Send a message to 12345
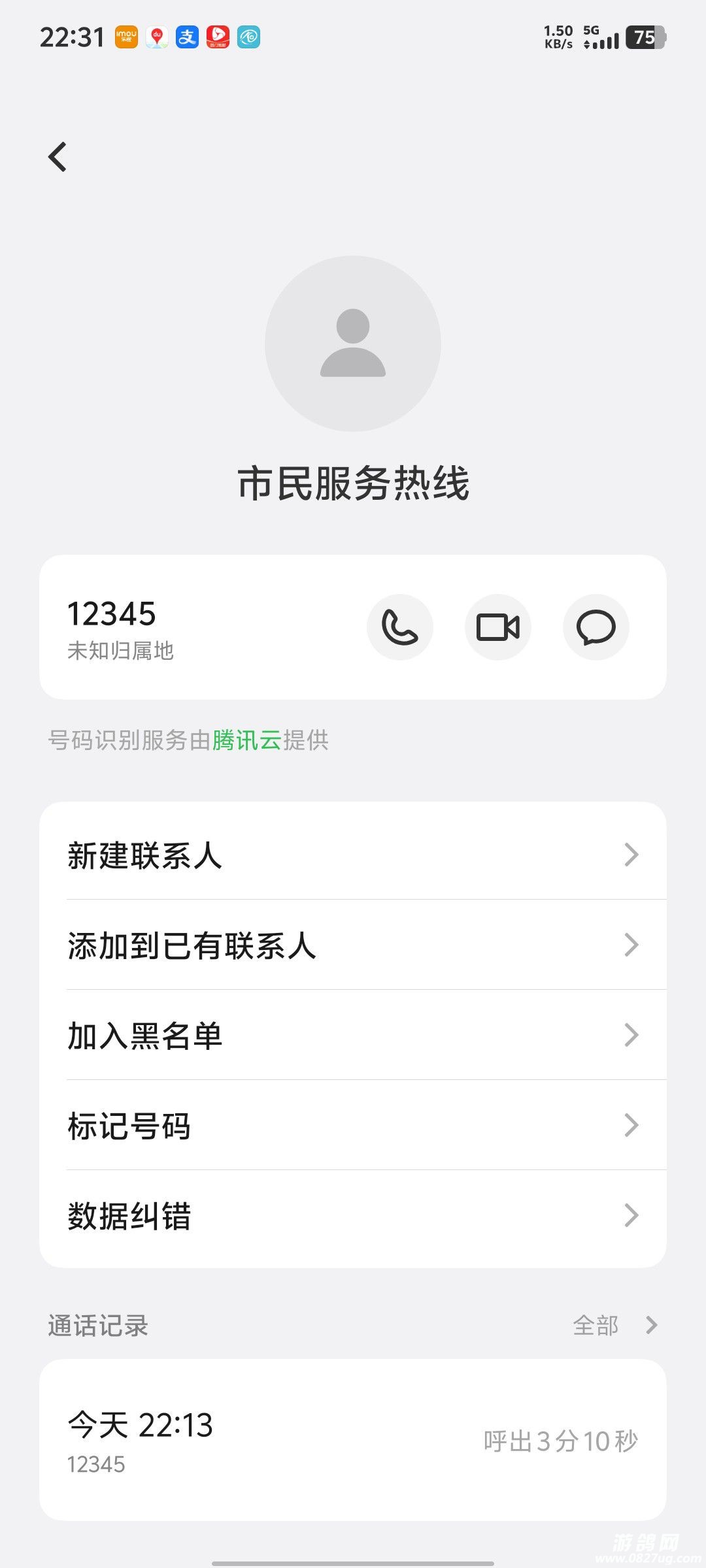Image resolution: width=706 pixels, height=1568 pixels. click(x=596, y=627)
